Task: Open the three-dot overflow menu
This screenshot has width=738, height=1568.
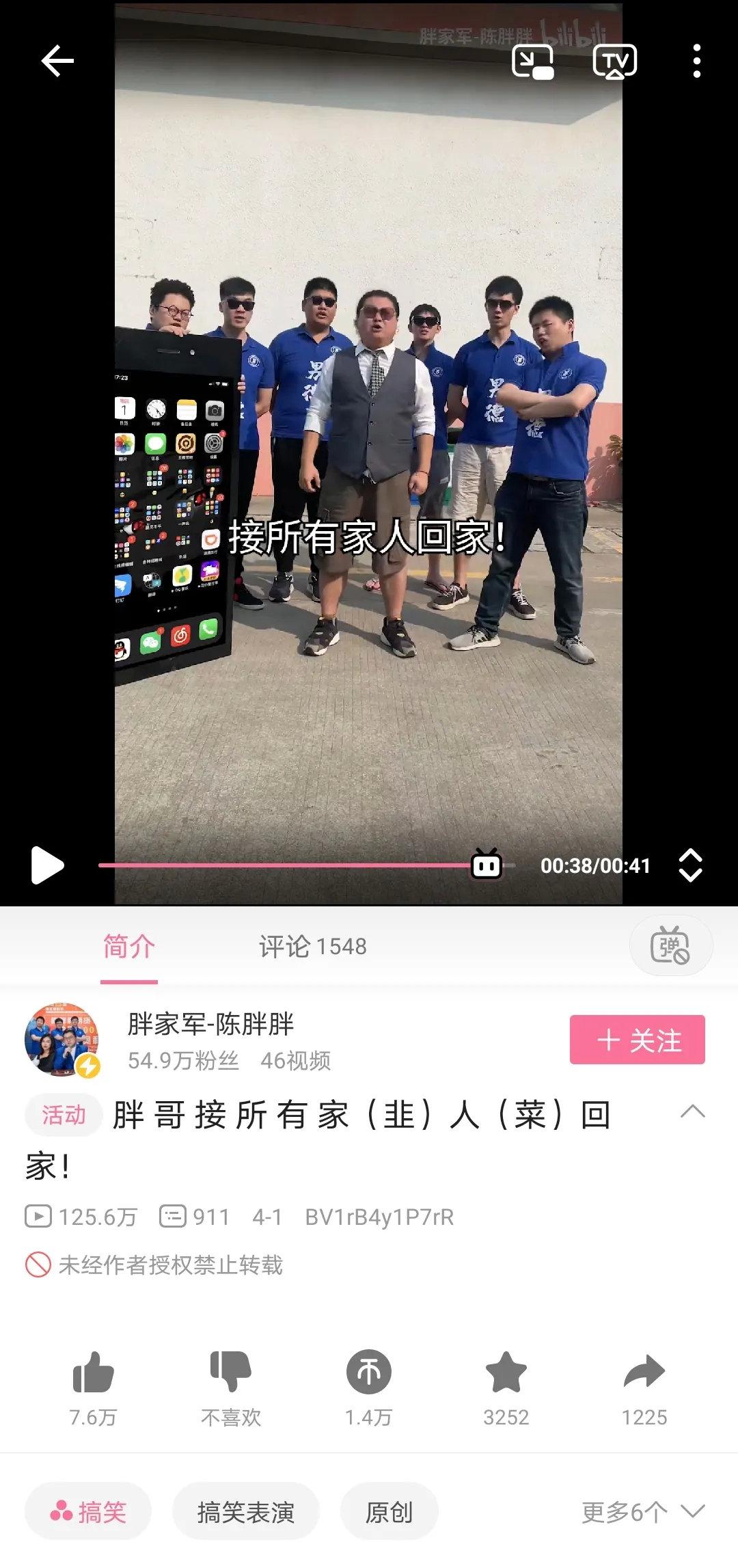Action: (696, 62)
